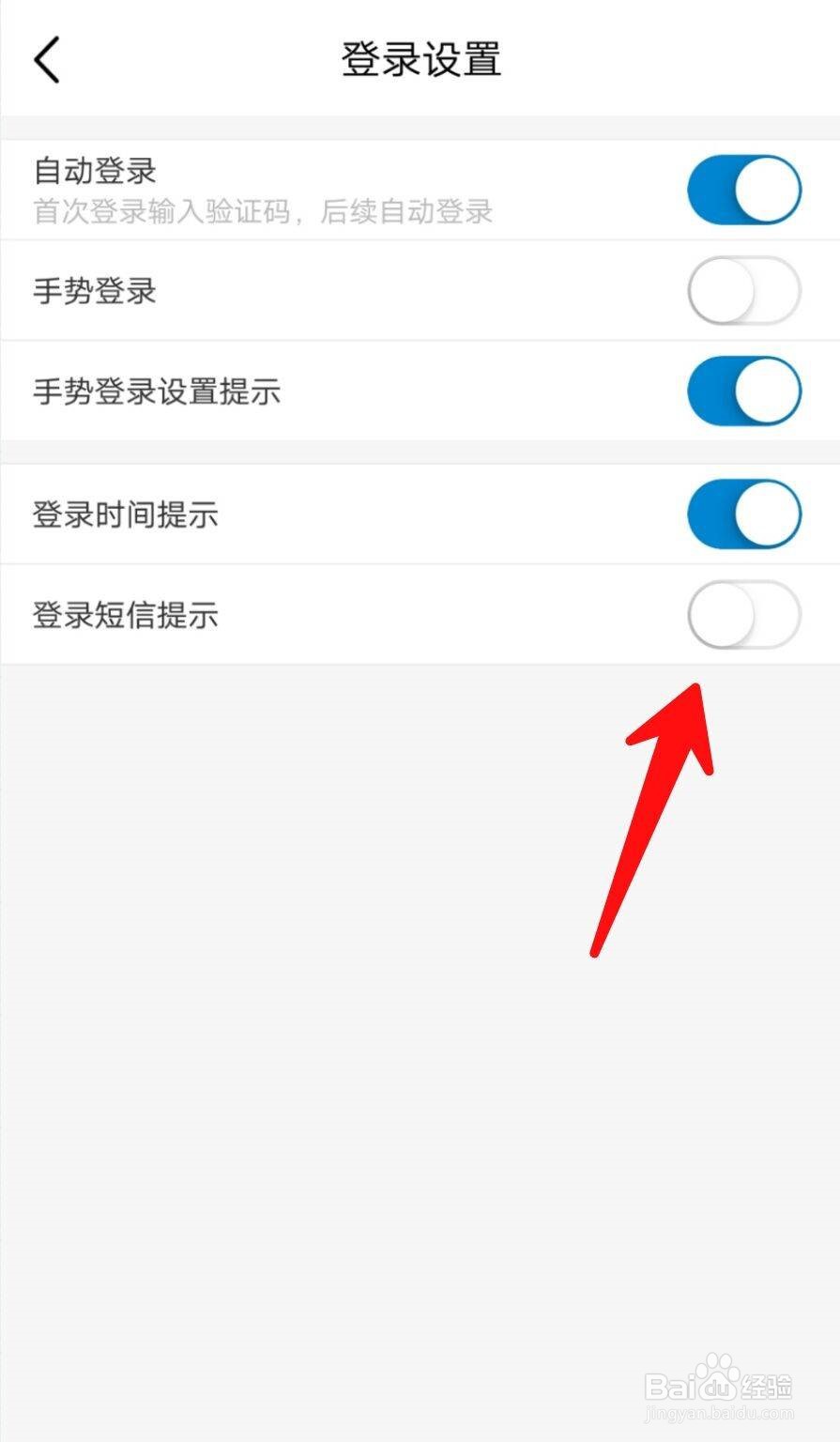
Task: Click the 登录时间提示 label
Action: (125, 514)
